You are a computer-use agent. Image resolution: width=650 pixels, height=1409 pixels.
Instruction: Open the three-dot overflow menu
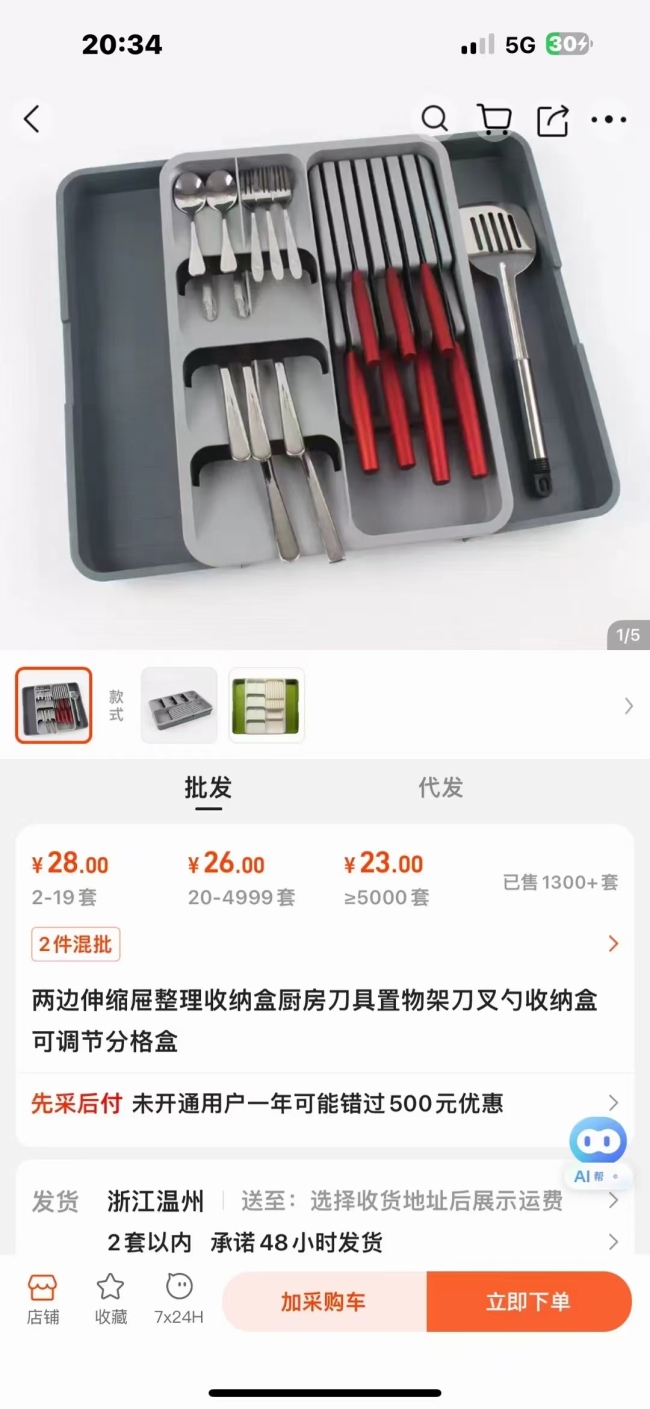[x=608, y=120]
